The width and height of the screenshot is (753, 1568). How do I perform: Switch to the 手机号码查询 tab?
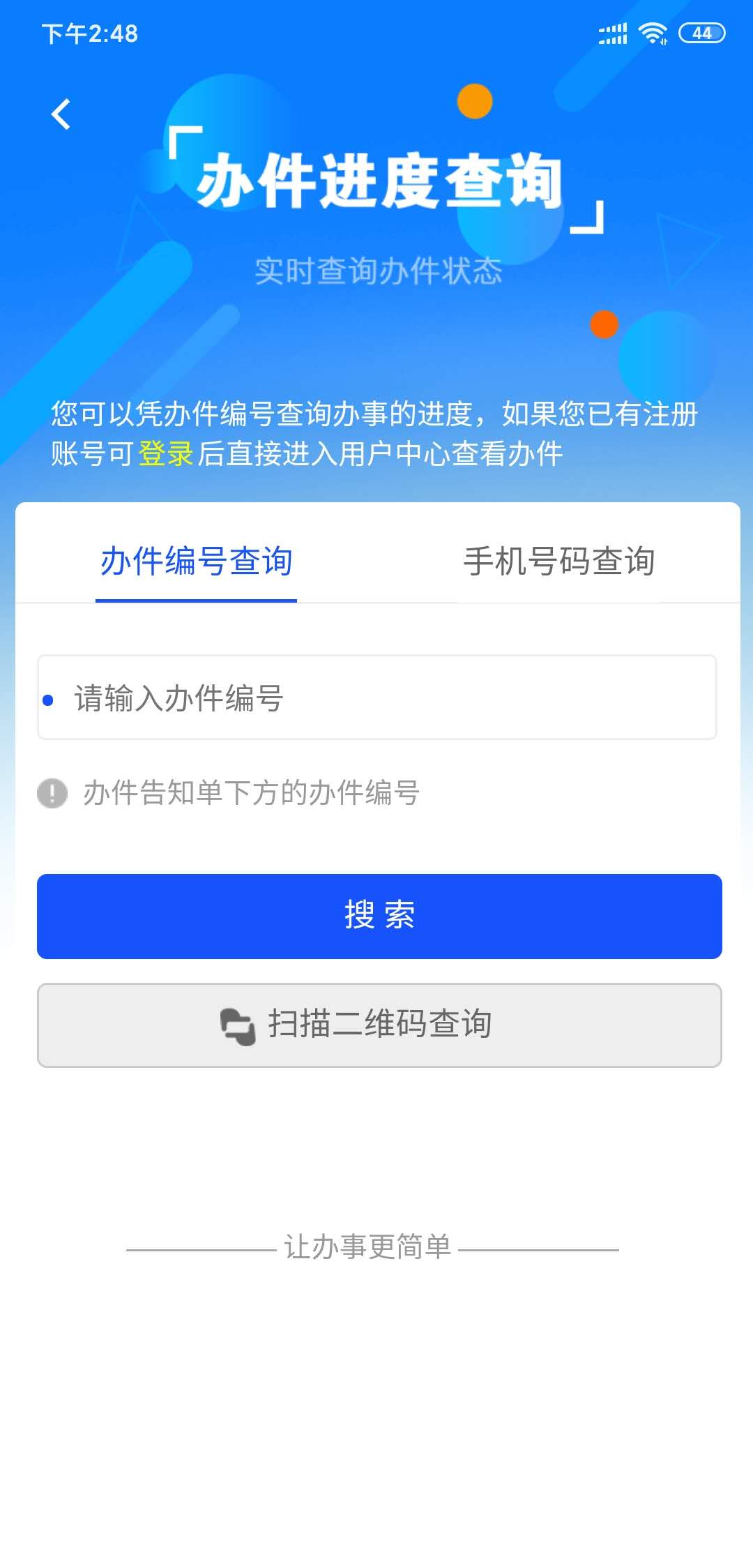[561, 560]
